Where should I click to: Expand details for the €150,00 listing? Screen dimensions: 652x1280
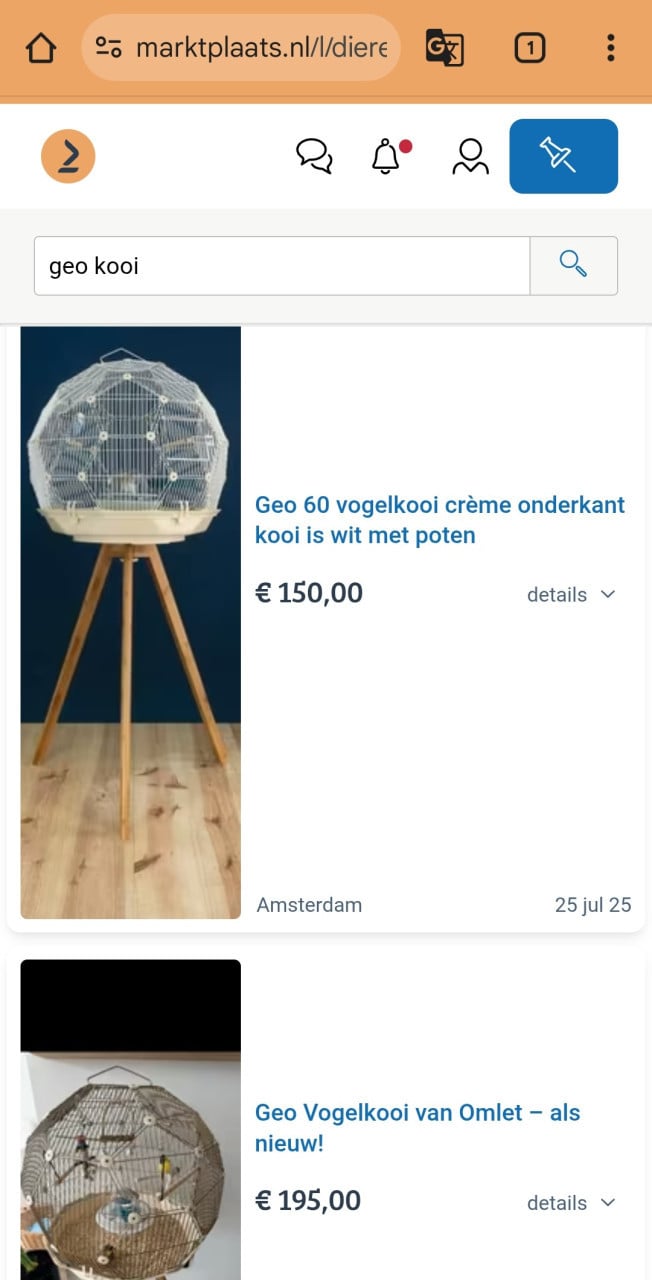pos(571,595)
